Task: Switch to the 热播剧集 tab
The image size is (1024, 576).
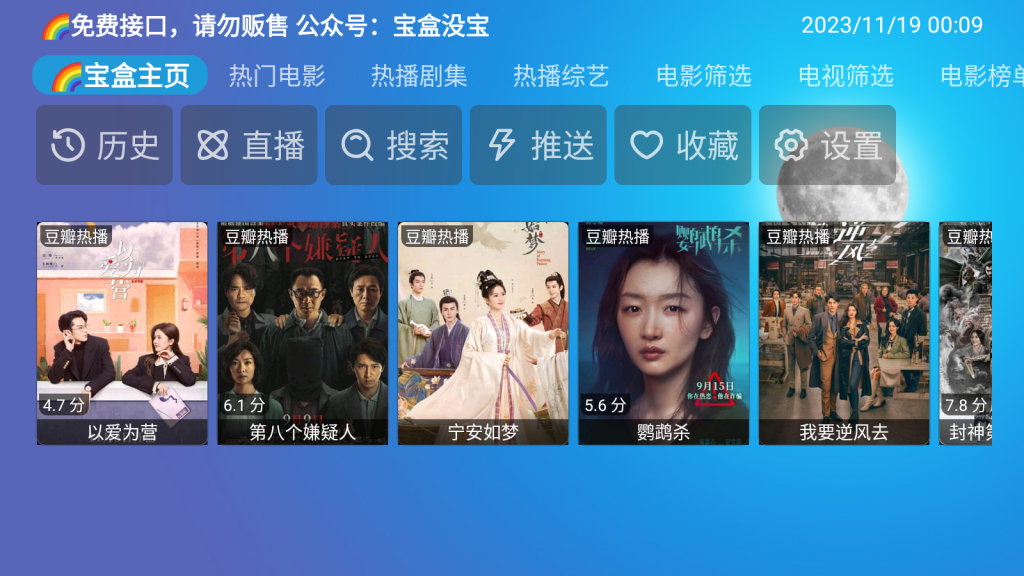Action: click(419, 75)
